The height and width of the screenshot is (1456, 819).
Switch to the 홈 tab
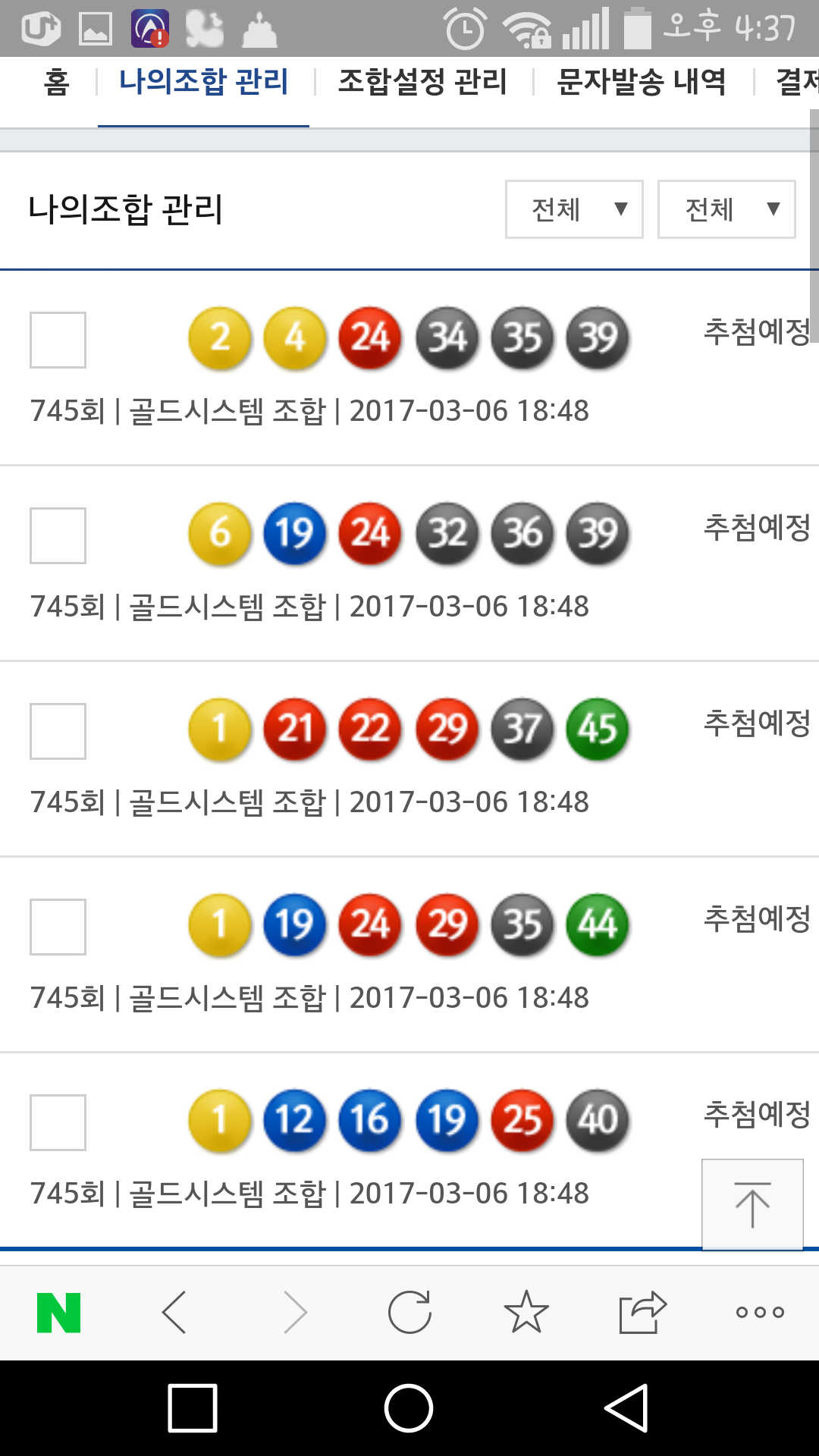coord(57,82)
